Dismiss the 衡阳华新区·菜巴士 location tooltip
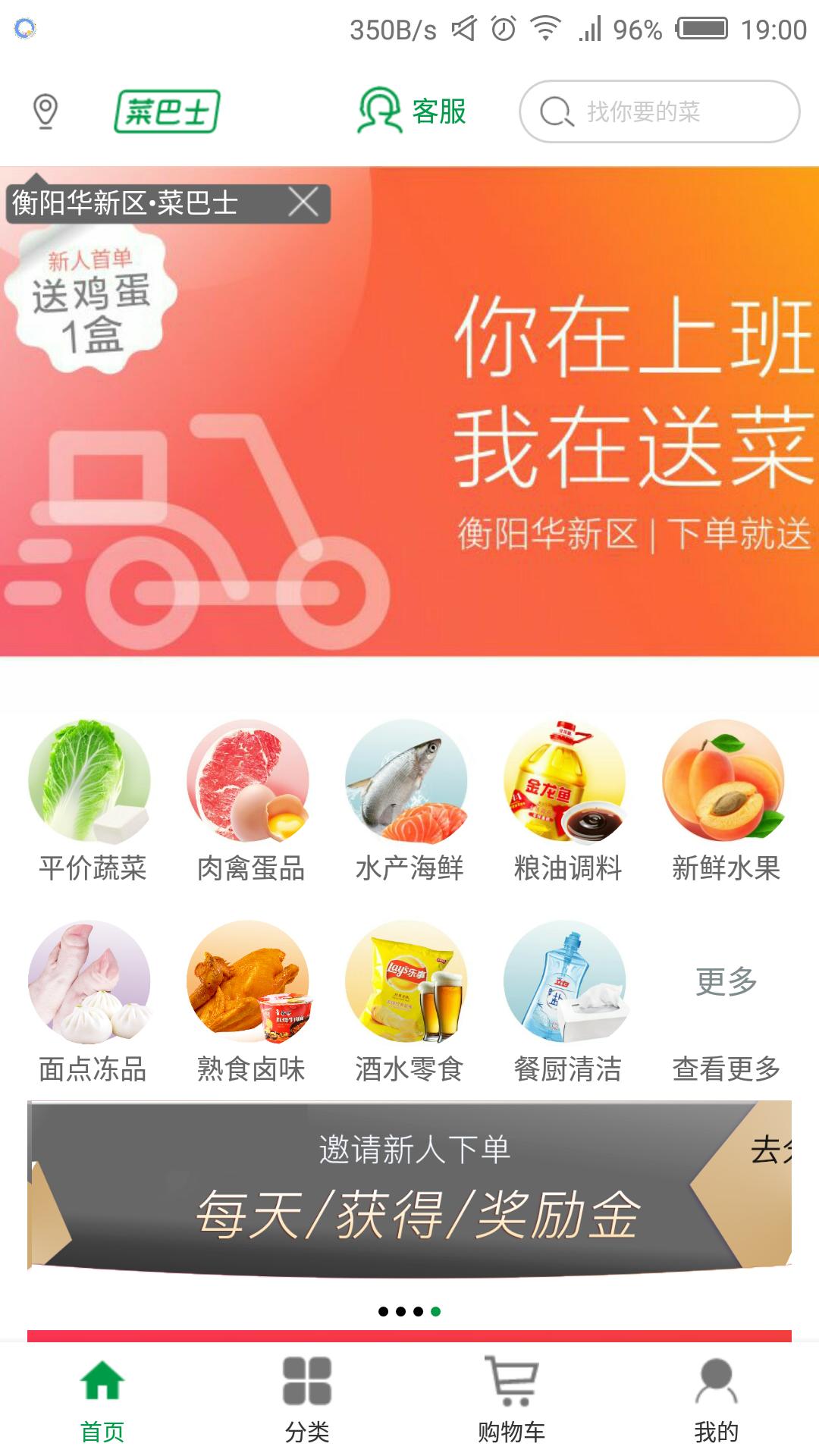This screenshot has width=819, height=1456. pos(303,203)
